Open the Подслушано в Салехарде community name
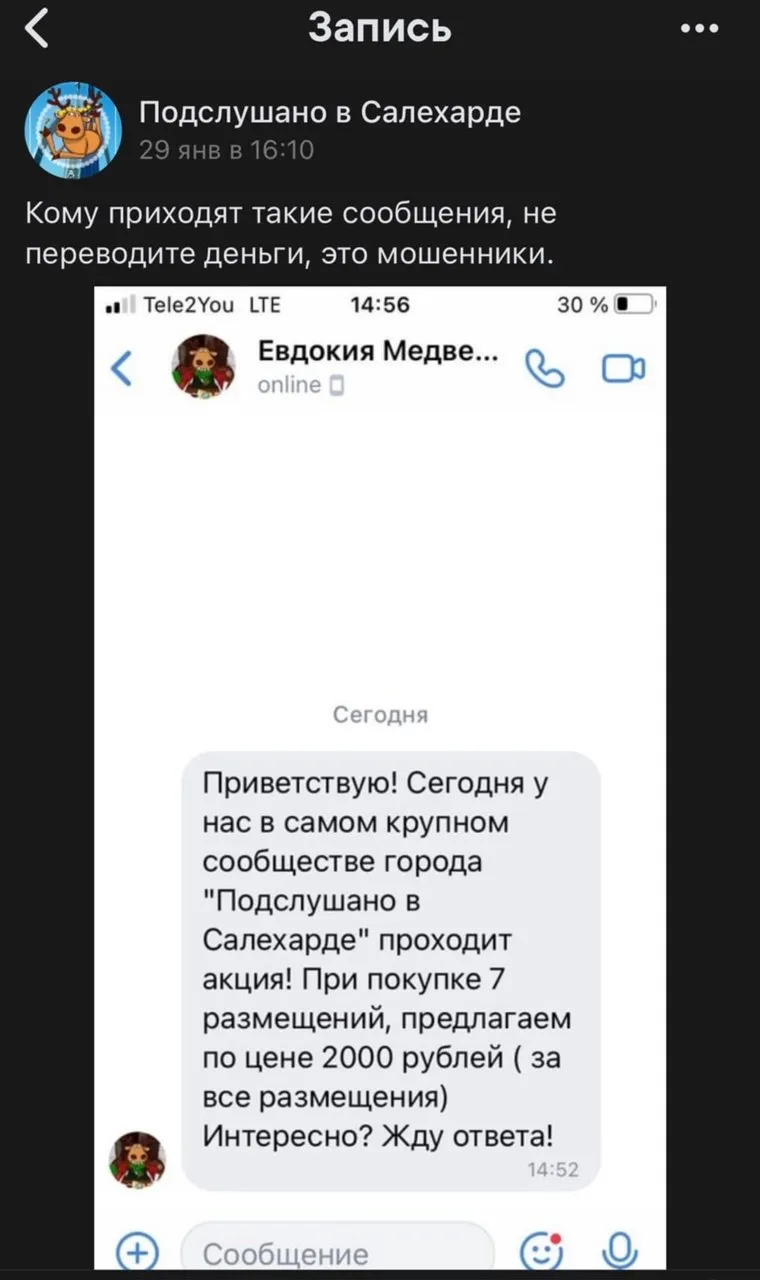This screenshot has height=1280, width=760. [x=329, y=112]
